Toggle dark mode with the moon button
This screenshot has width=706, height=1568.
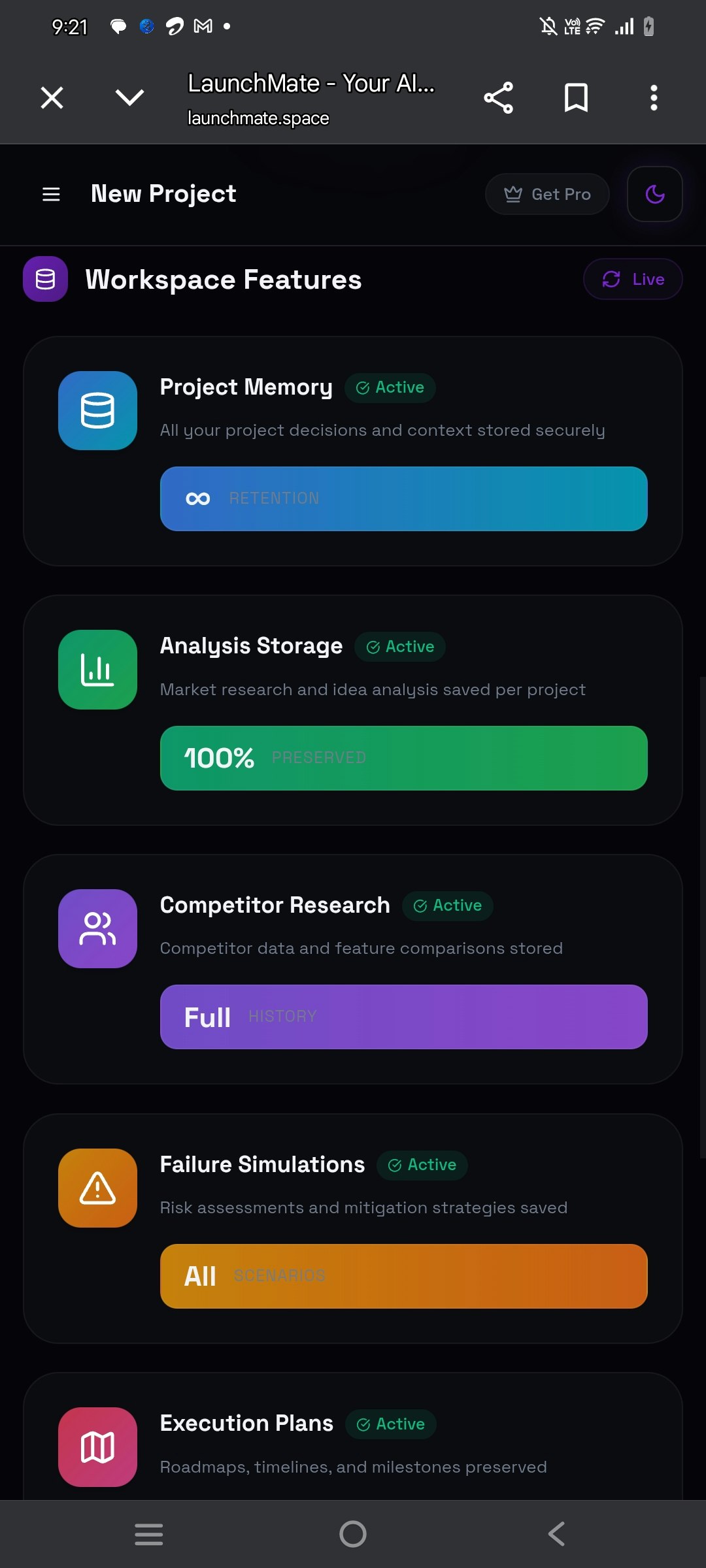[x=654, y=194]
